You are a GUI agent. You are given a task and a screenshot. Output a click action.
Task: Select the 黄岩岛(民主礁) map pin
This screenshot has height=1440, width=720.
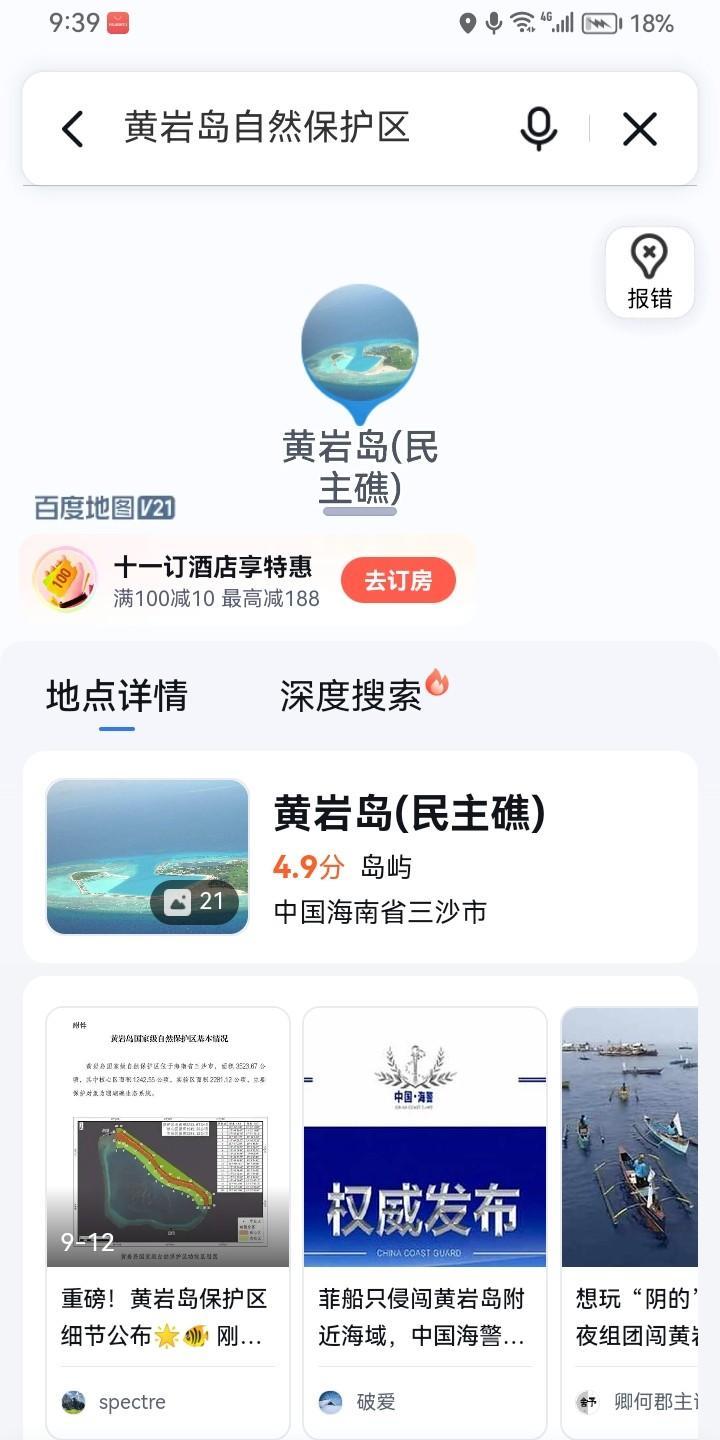coord(360,350)
